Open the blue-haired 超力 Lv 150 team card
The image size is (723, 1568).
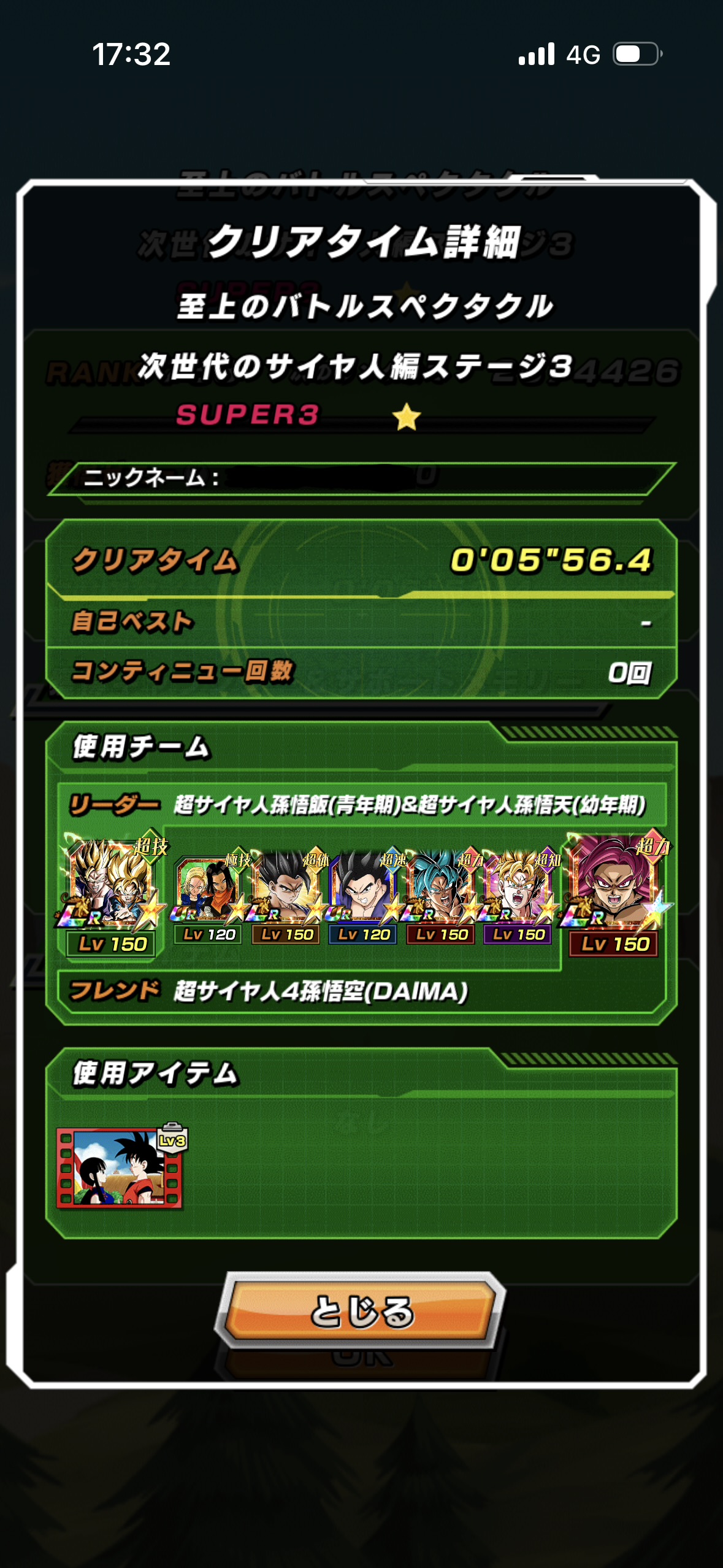tap(440, 890)
